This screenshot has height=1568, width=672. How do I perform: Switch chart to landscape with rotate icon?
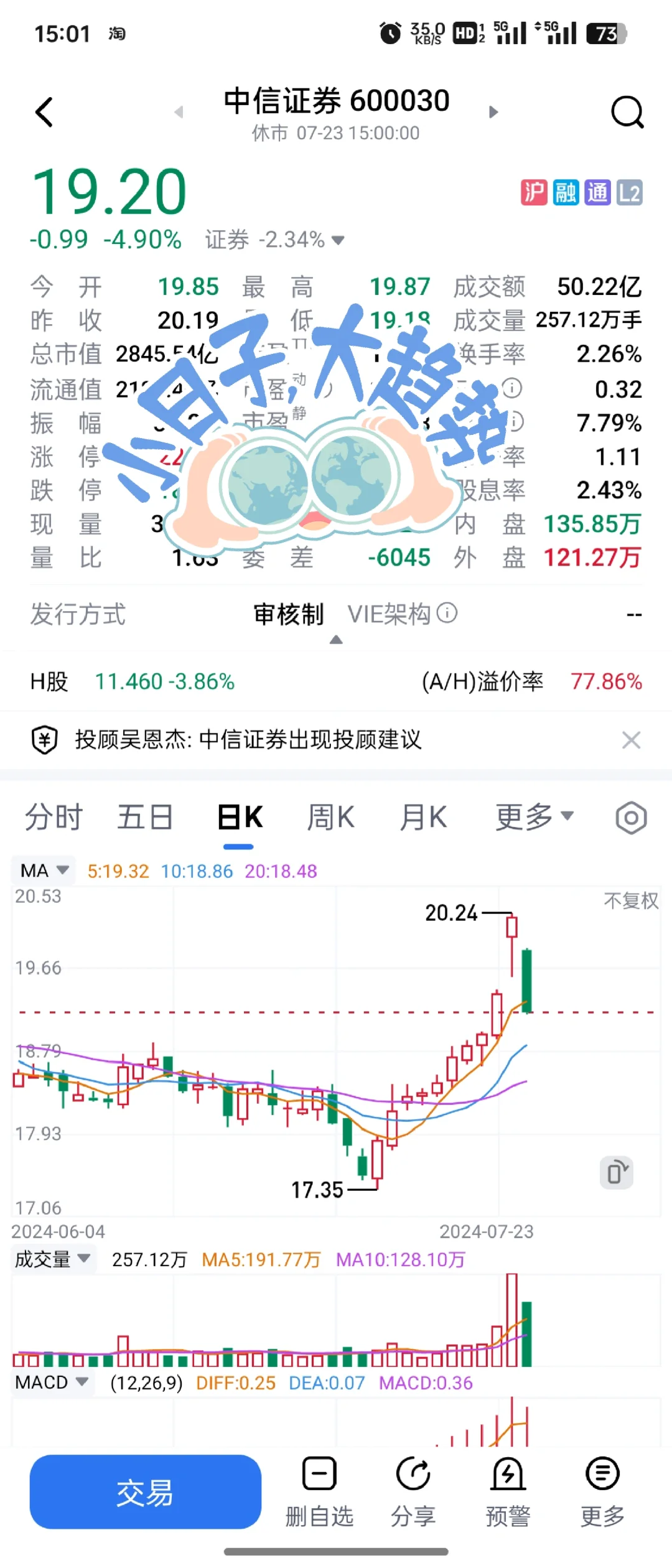click(616, 1173)
